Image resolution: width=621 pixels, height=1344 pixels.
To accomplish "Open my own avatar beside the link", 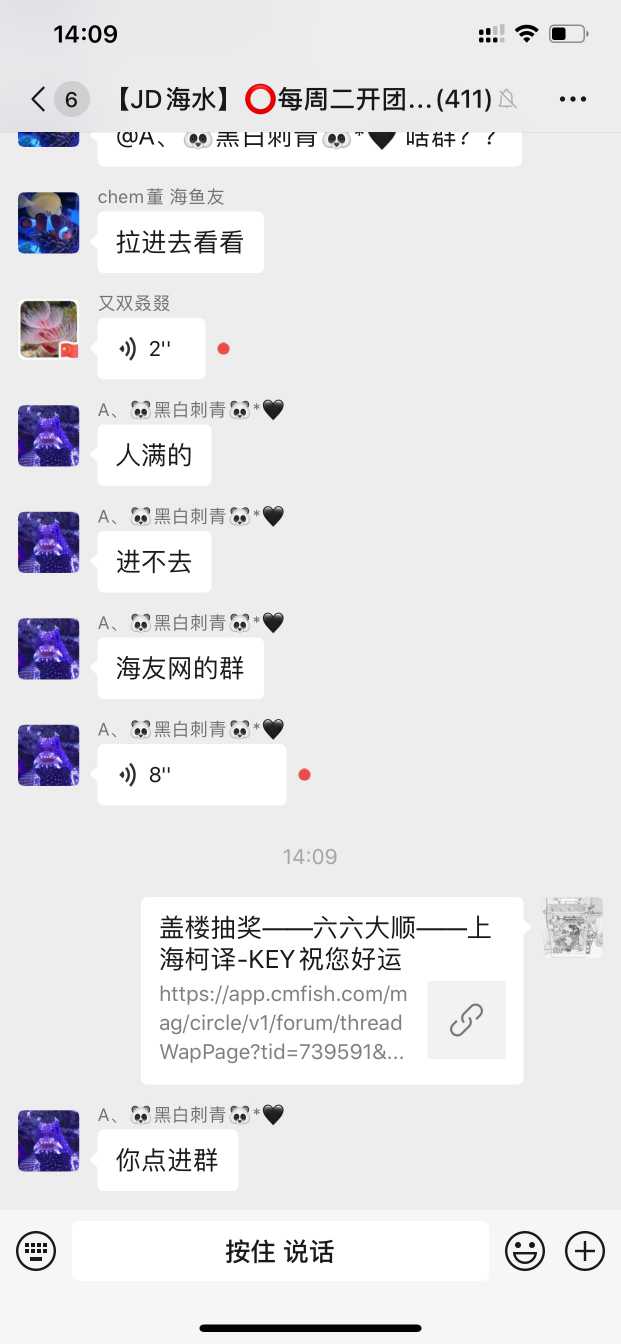I will [573, 927].
